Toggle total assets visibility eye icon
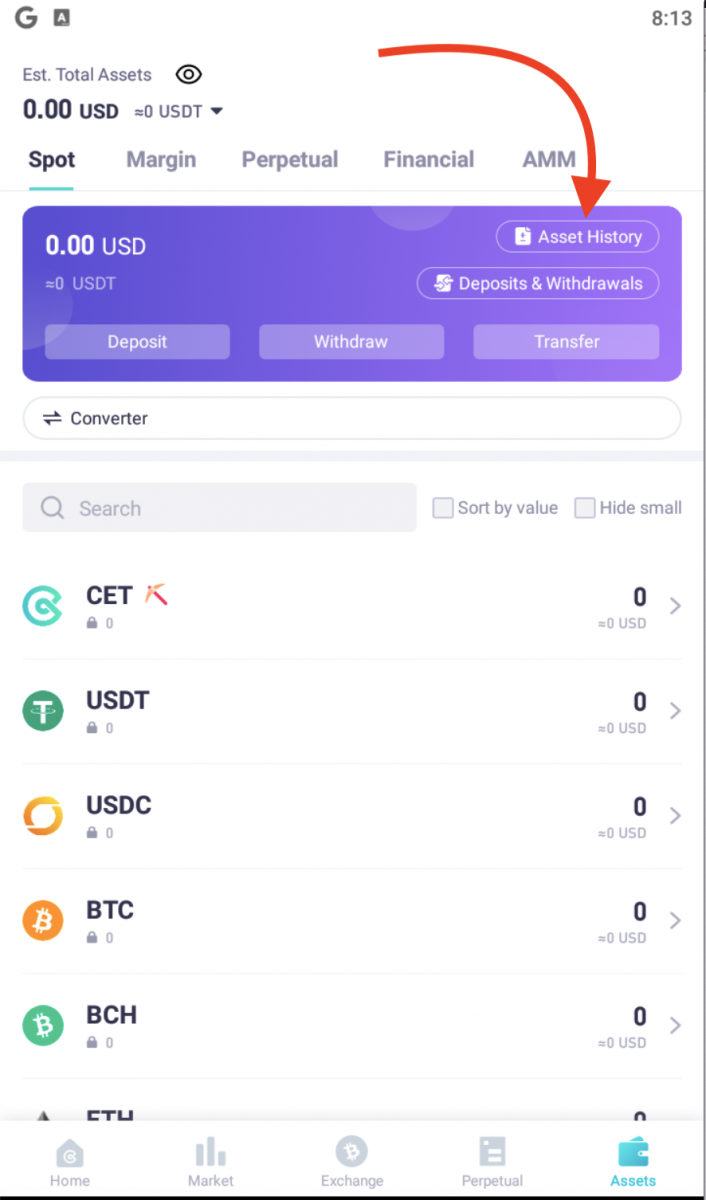The image size is (706, 1200). pos(189,75)
